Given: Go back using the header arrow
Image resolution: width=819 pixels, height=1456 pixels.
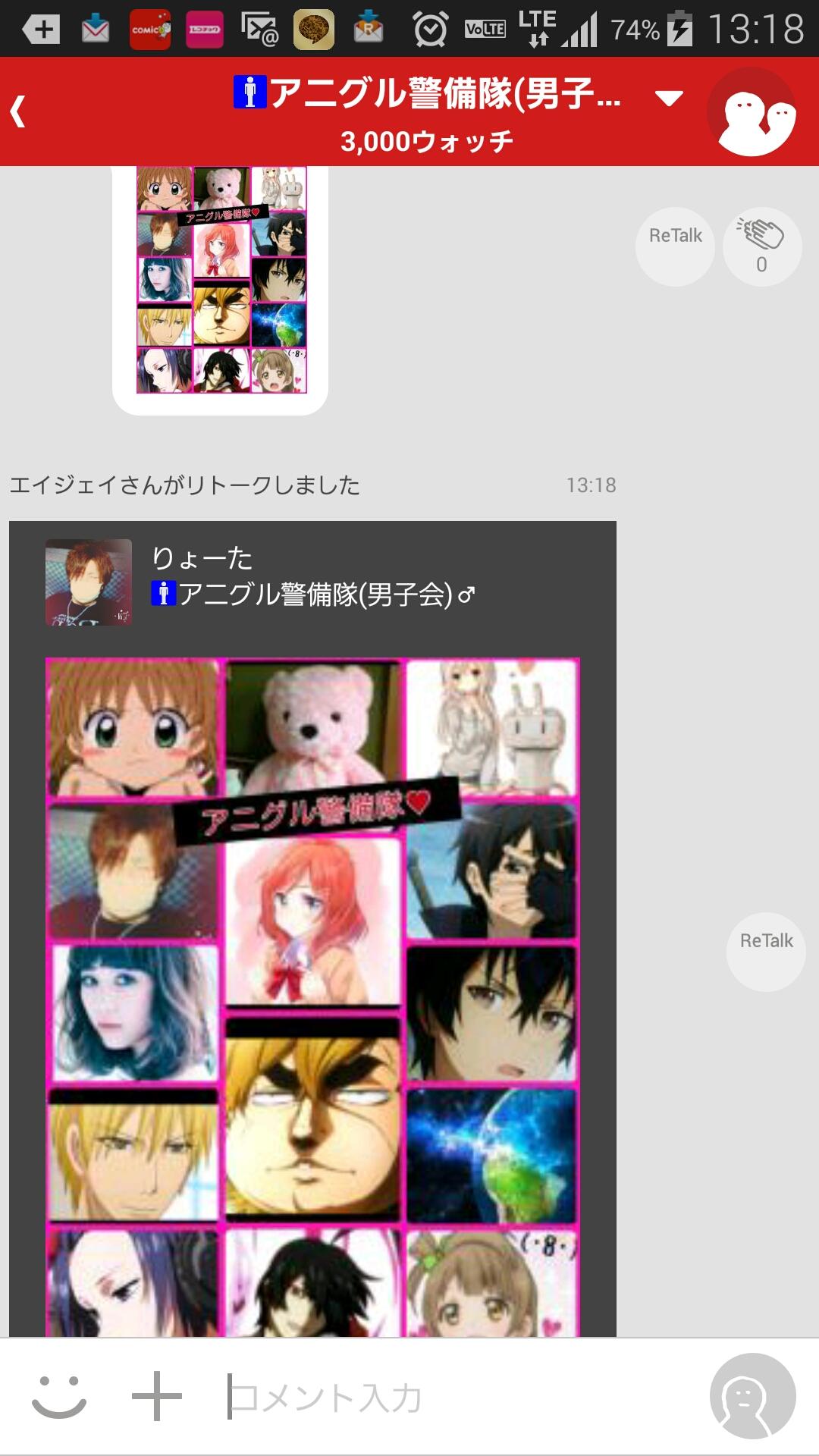Looking at the screenshot, I should 19,111.
